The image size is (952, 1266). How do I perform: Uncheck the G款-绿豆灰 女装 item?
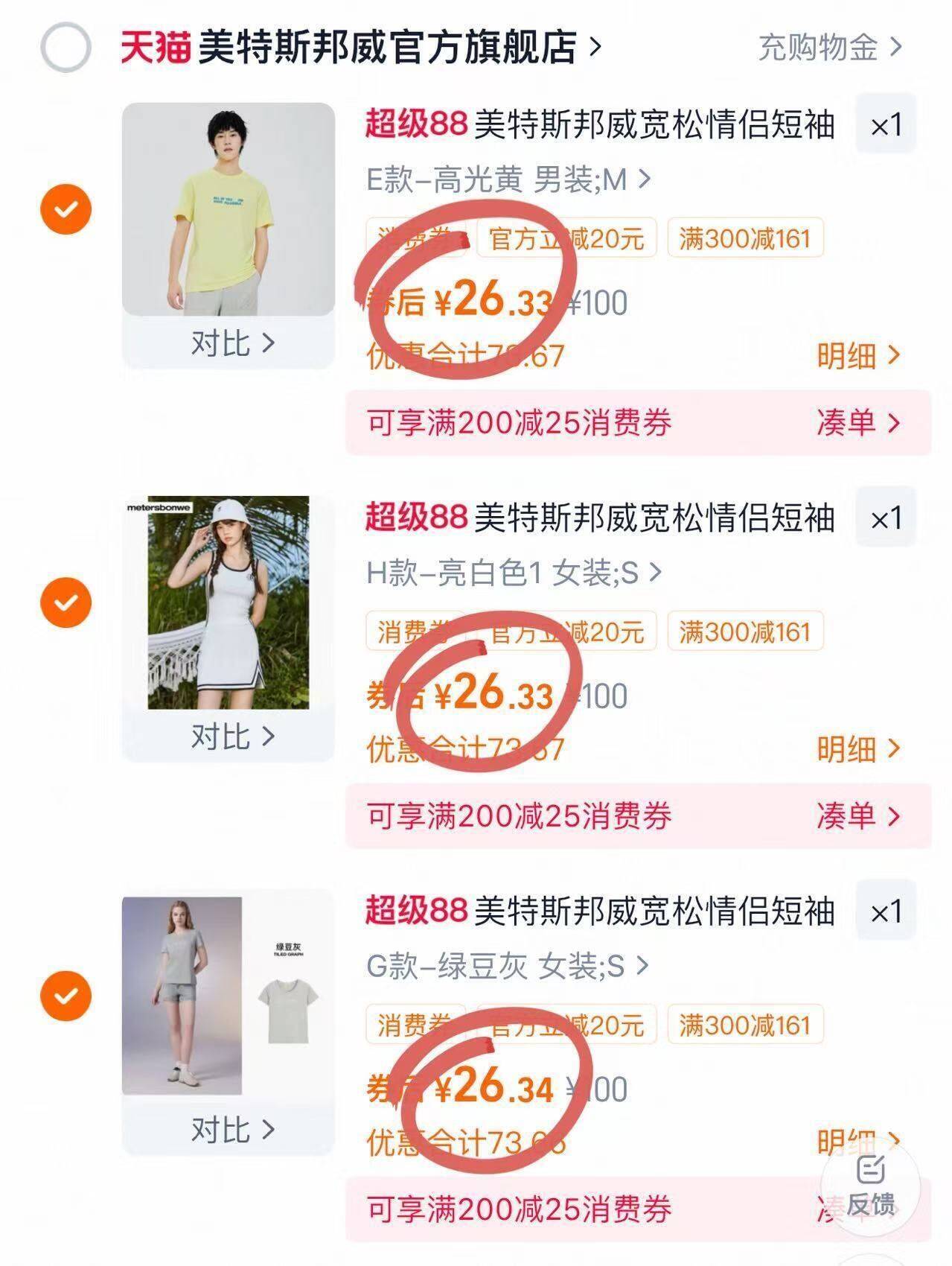click(x=66, y=996)
